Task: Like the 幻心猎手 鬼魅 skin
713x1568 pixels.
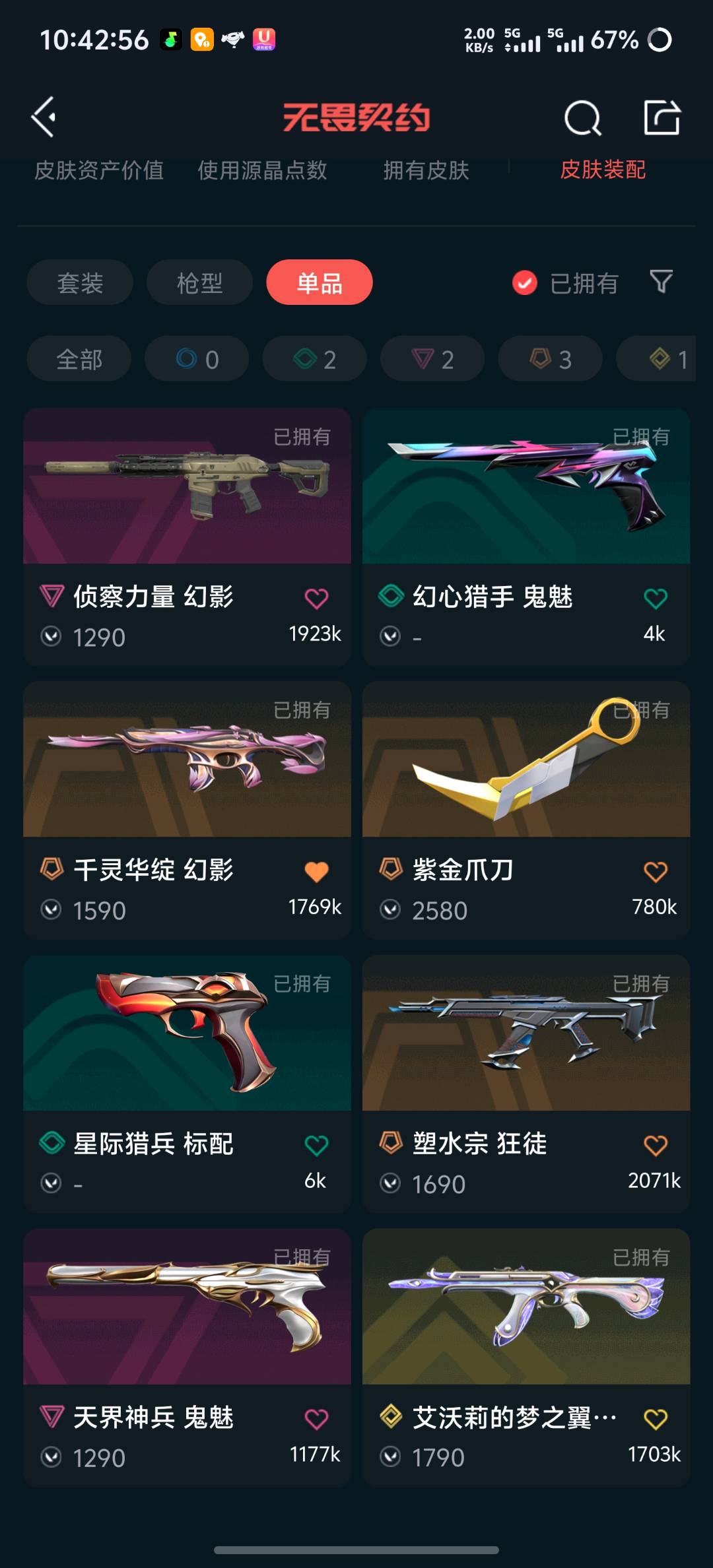Action: click(x=655, y=599)
